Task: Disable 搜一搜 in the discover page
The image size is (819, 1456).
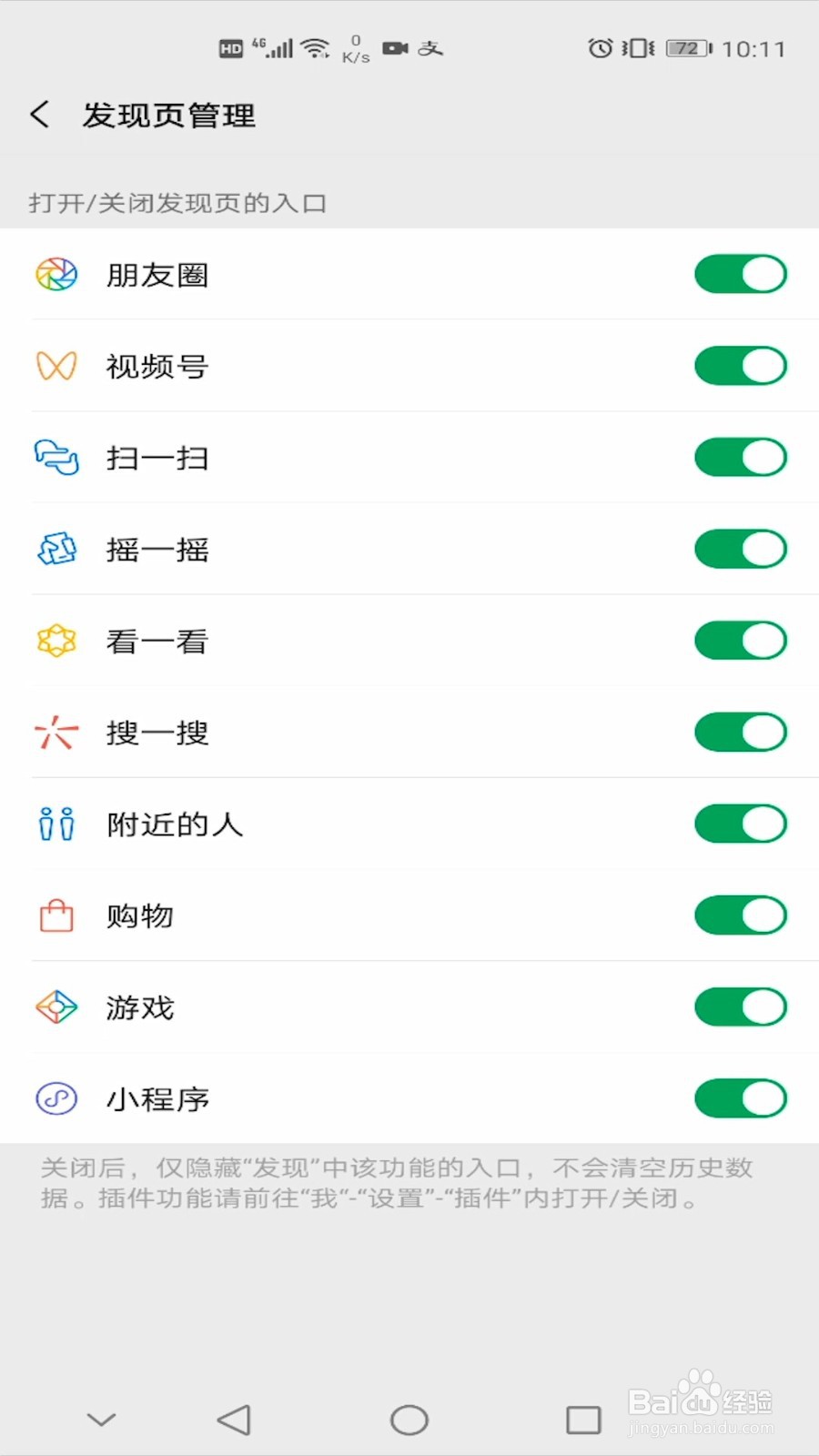Action: coord(741,732)
